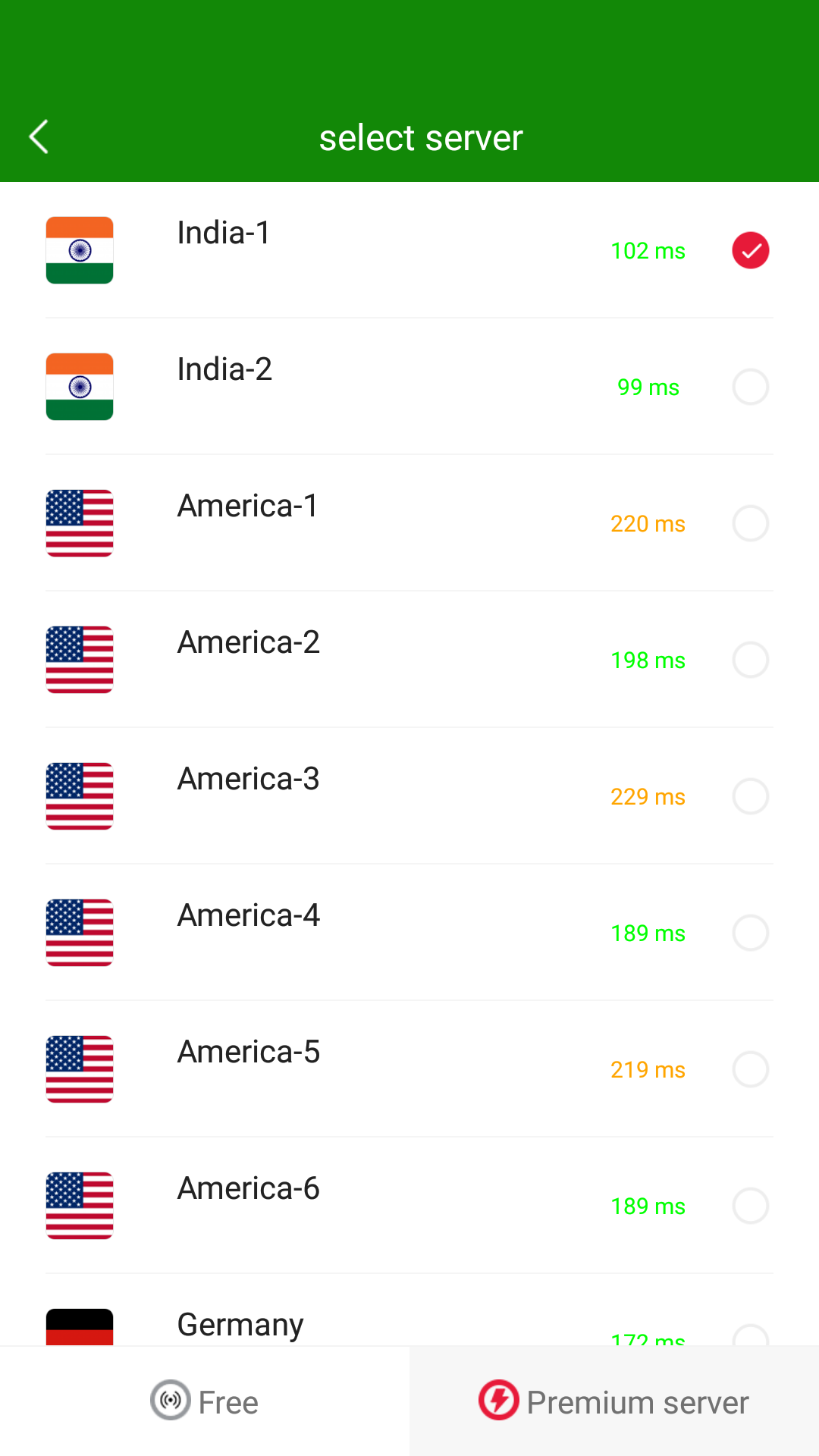
Task: Tap the lightning bolt Premium icon
Action: click(x=498, y=1401)
